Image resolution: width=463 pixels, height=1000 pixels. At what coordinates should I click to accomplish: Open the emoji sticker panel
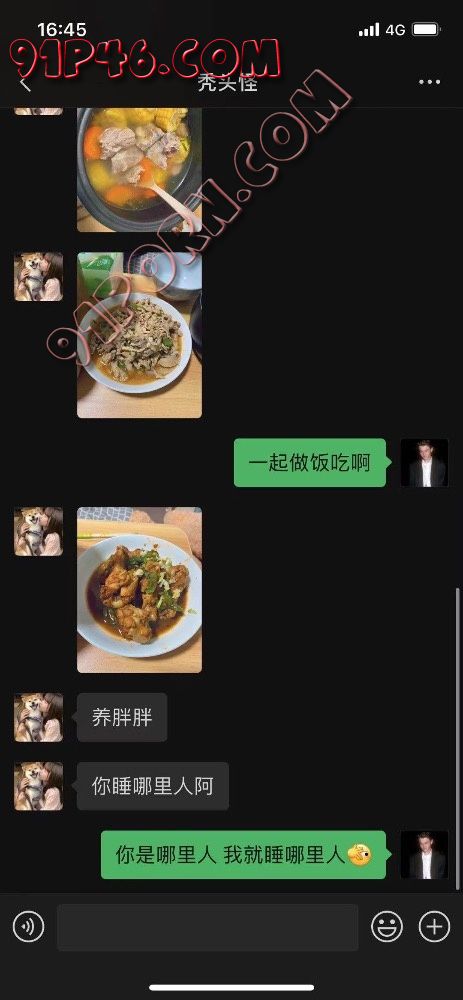[387, 926]
